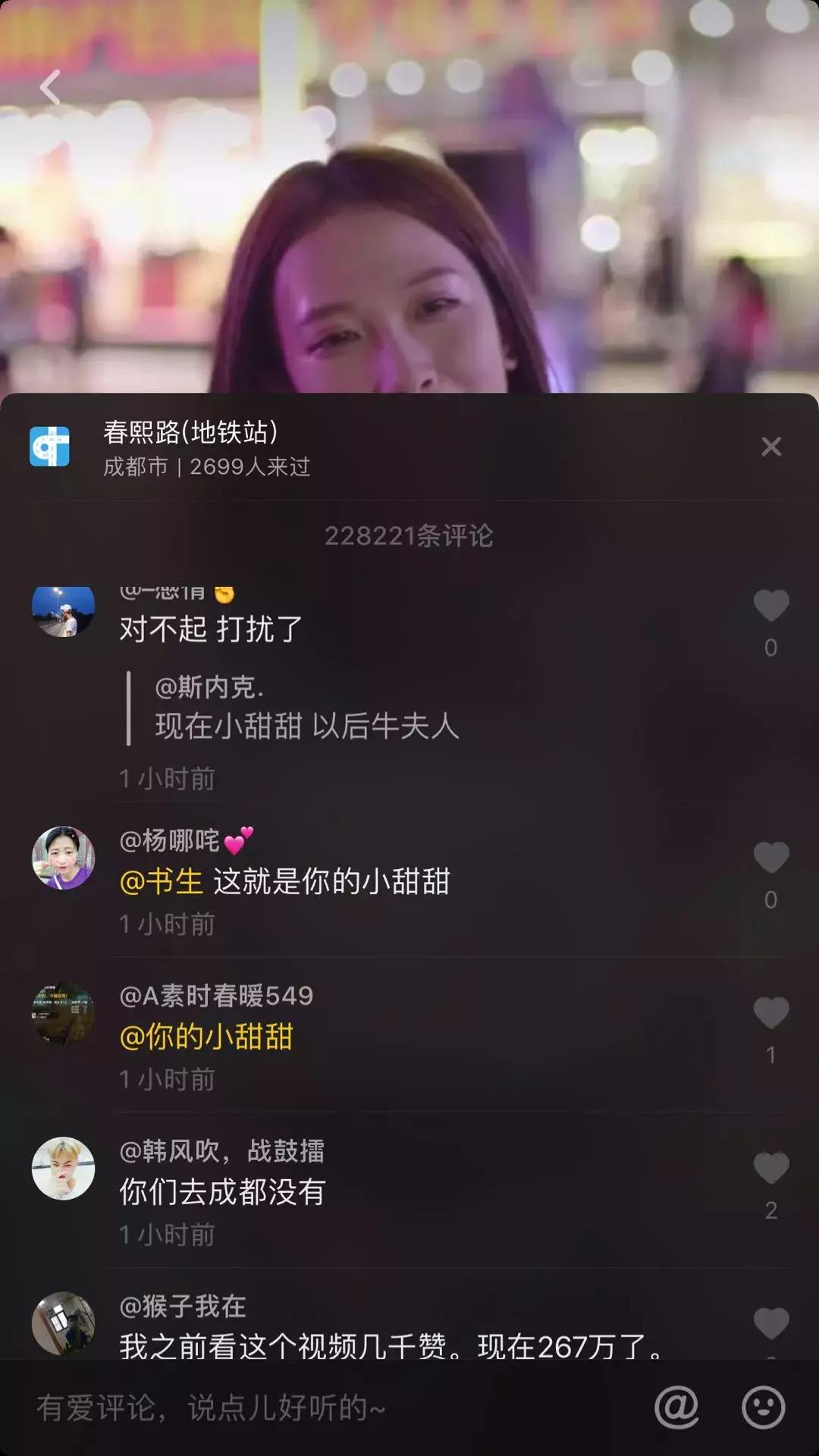Viewport: 819px width, 1456px height.
Task: Tap the back arrow at top left
Action: pyautogui.click(x=50, y=87)
